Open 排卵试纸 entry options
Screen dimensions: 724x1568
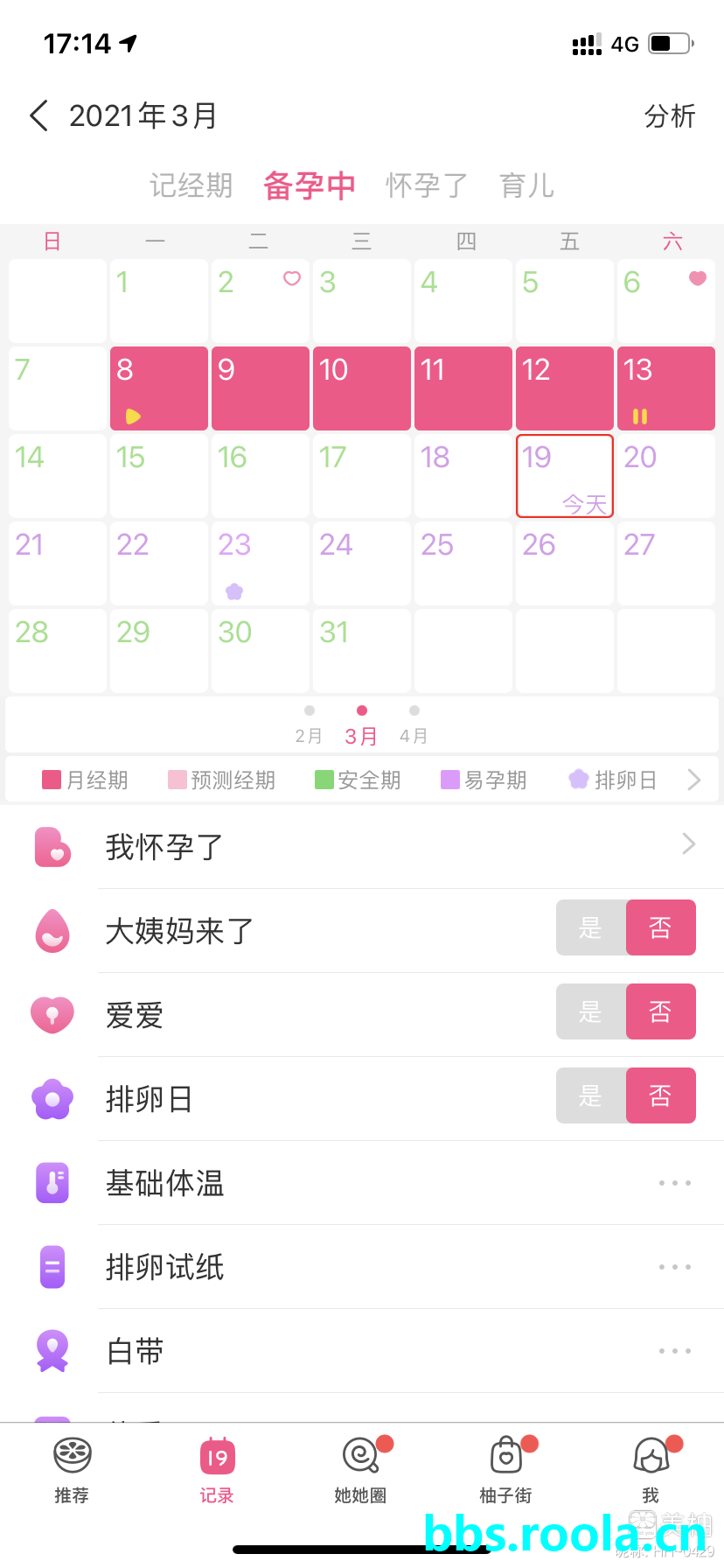coord(674,1267)
